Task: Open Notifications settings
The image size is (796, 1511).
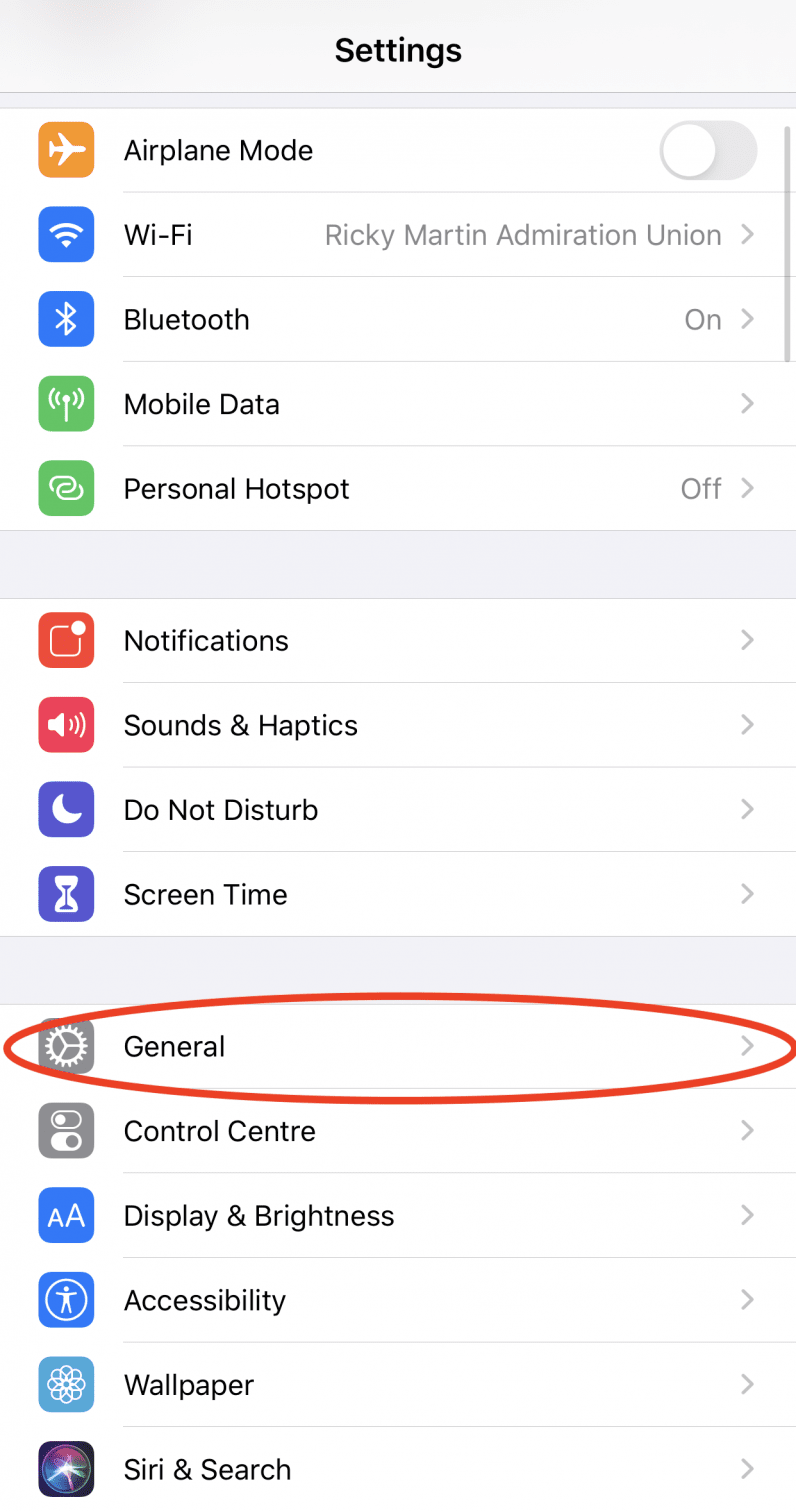Action: point(398,641)
